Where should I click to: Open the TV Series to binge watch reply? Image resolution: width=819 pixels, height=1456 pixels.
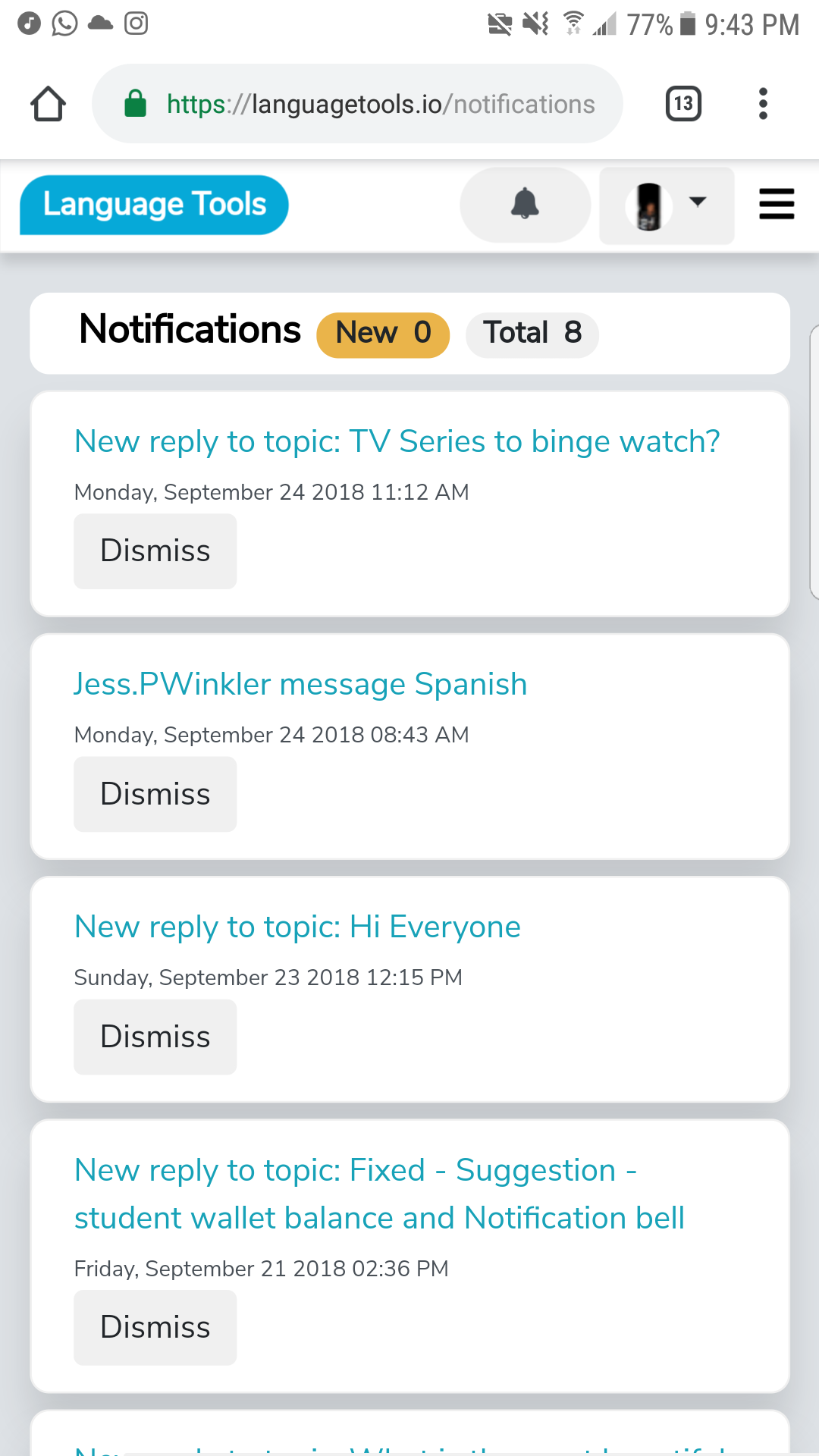click(397, 441)
